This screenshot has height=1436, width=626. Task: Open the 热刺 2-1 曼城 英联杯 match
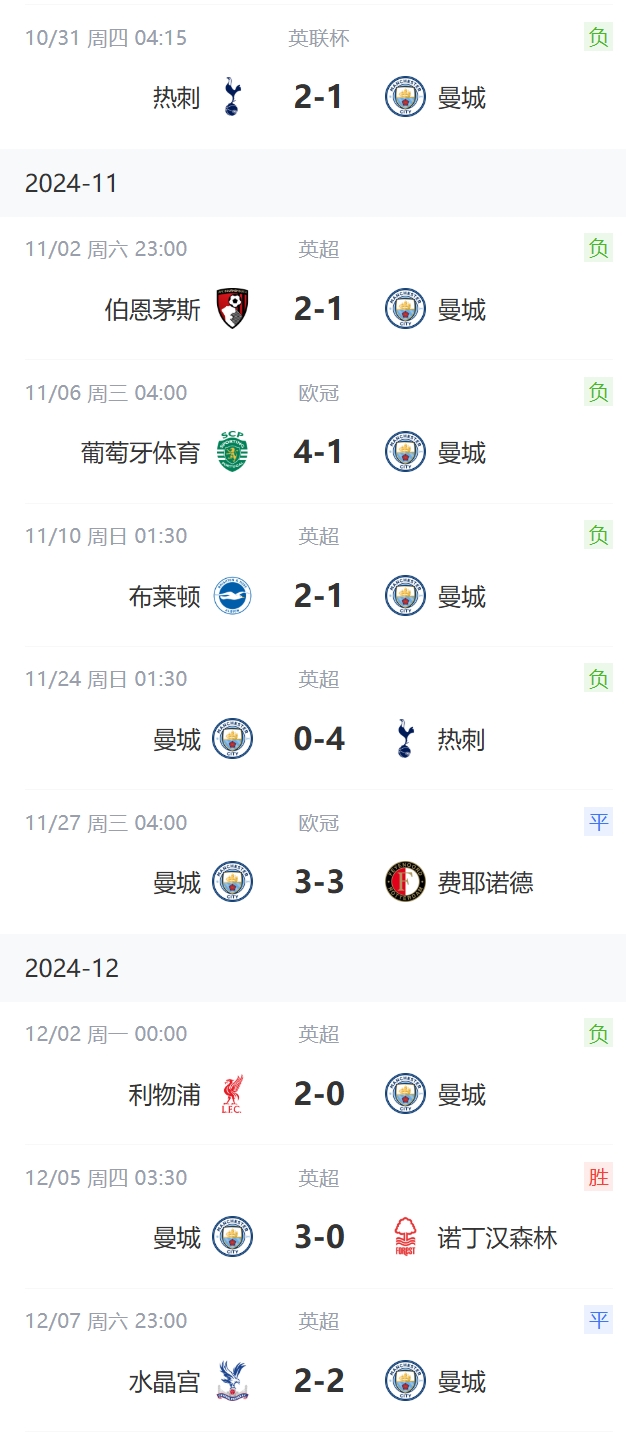(x=318, y=97)
